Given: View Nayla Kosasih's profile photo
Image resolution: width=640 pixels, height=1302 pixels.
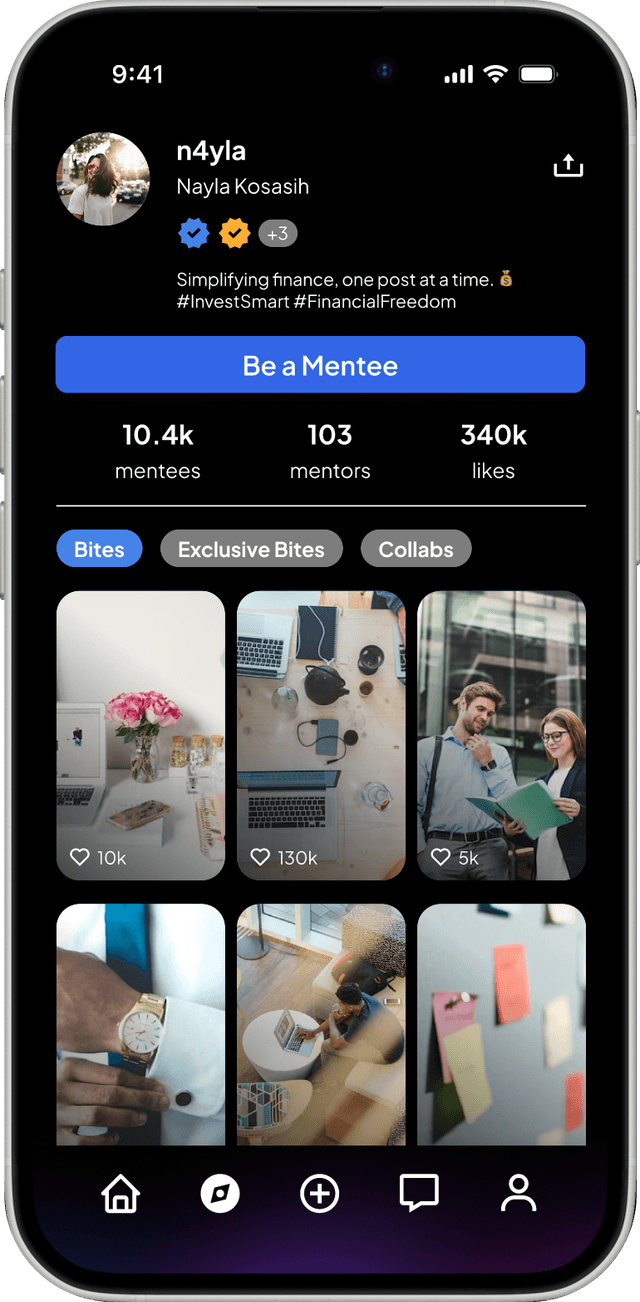Looking at the screenshot, I should click(104, 179).
